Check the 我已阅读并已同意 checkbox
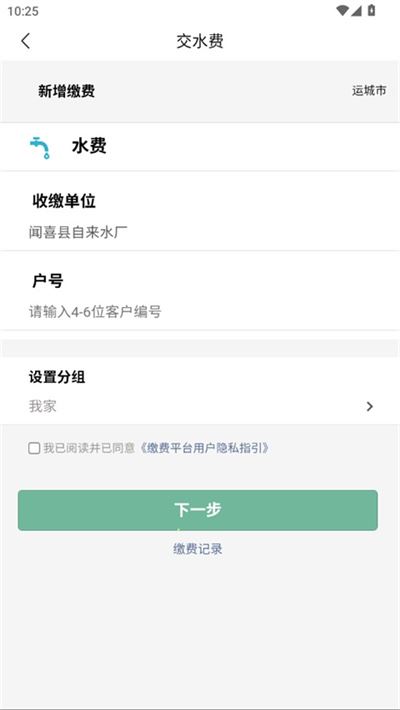This screenshot has height=710, width=400. click(34, 448)
